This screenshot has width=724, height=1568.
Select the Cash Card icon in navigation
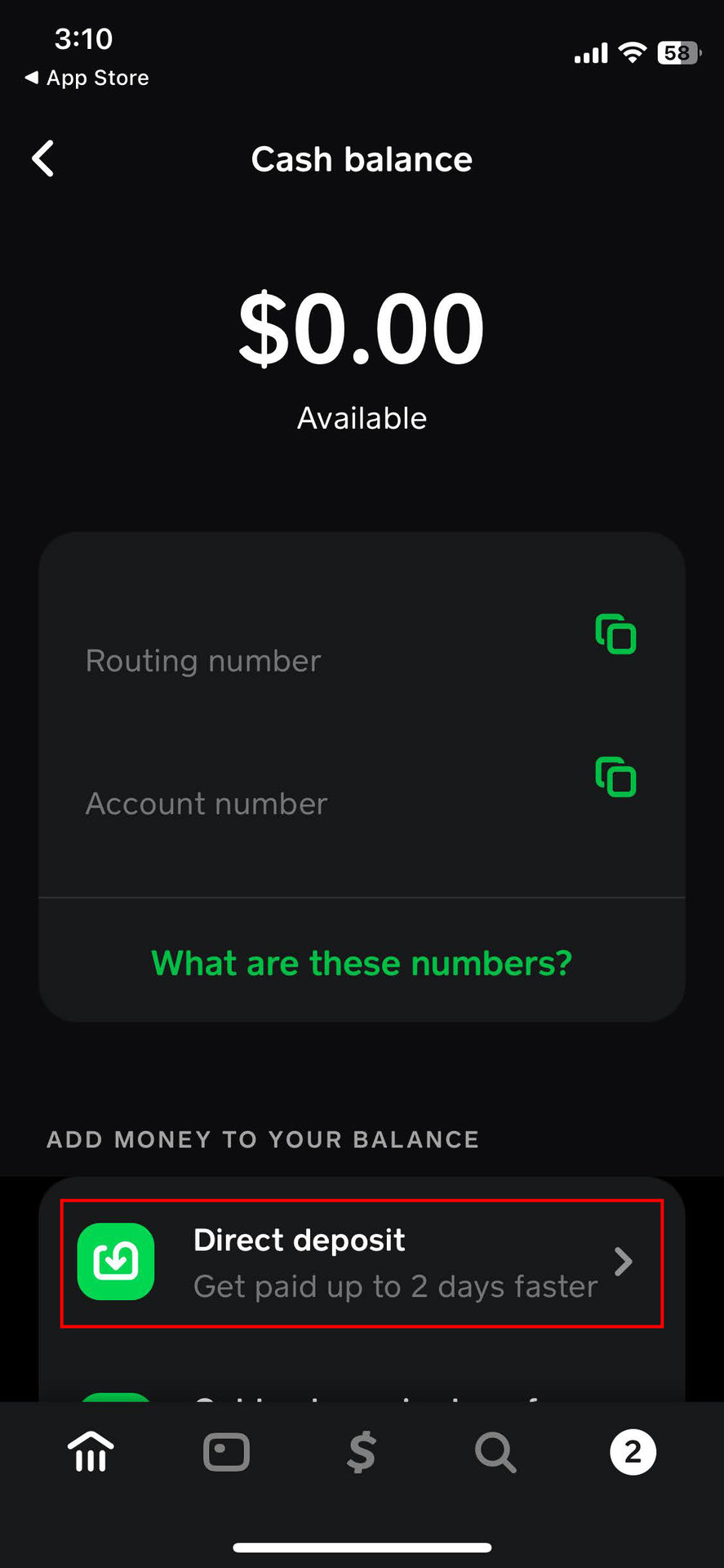point(225,1453)
